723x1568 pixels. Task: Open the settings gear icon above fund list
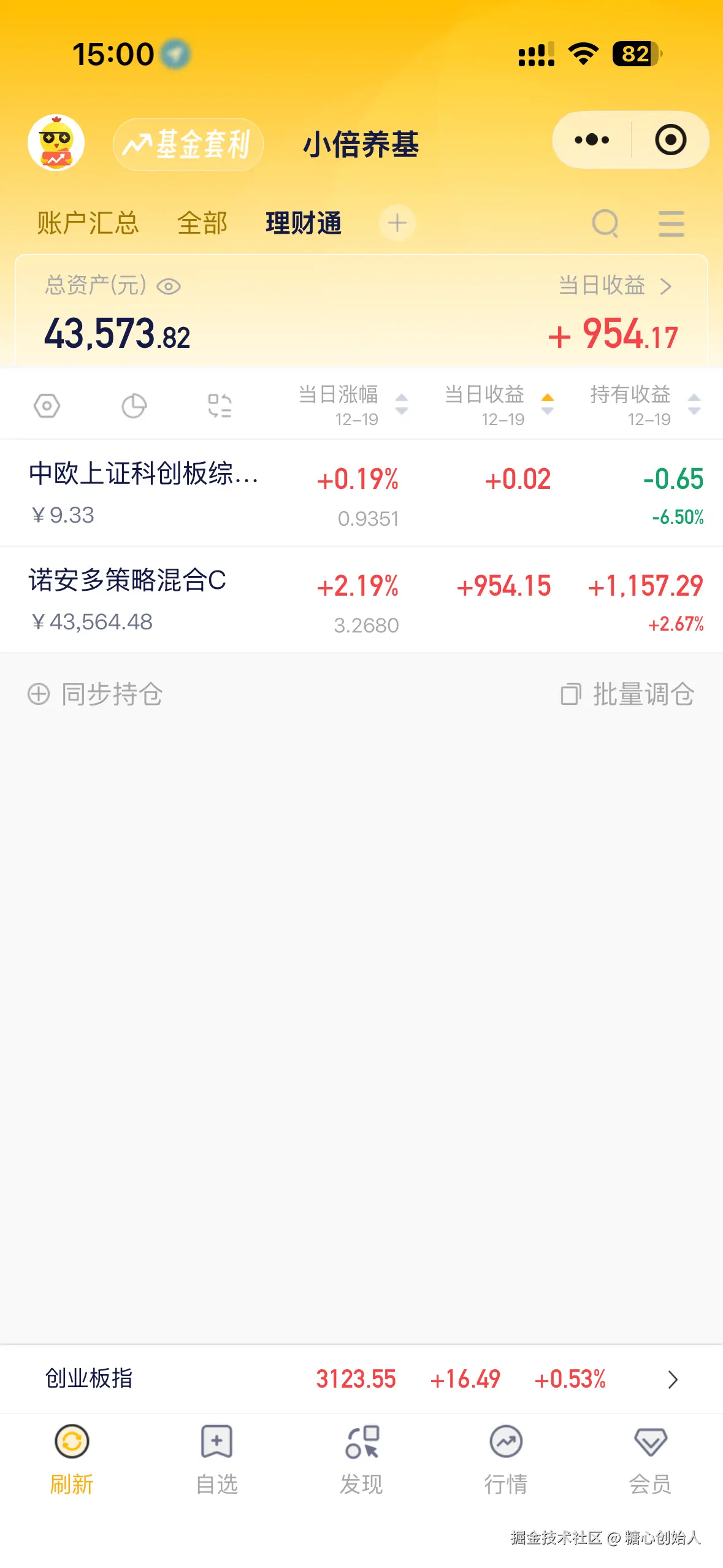point(48,405)
